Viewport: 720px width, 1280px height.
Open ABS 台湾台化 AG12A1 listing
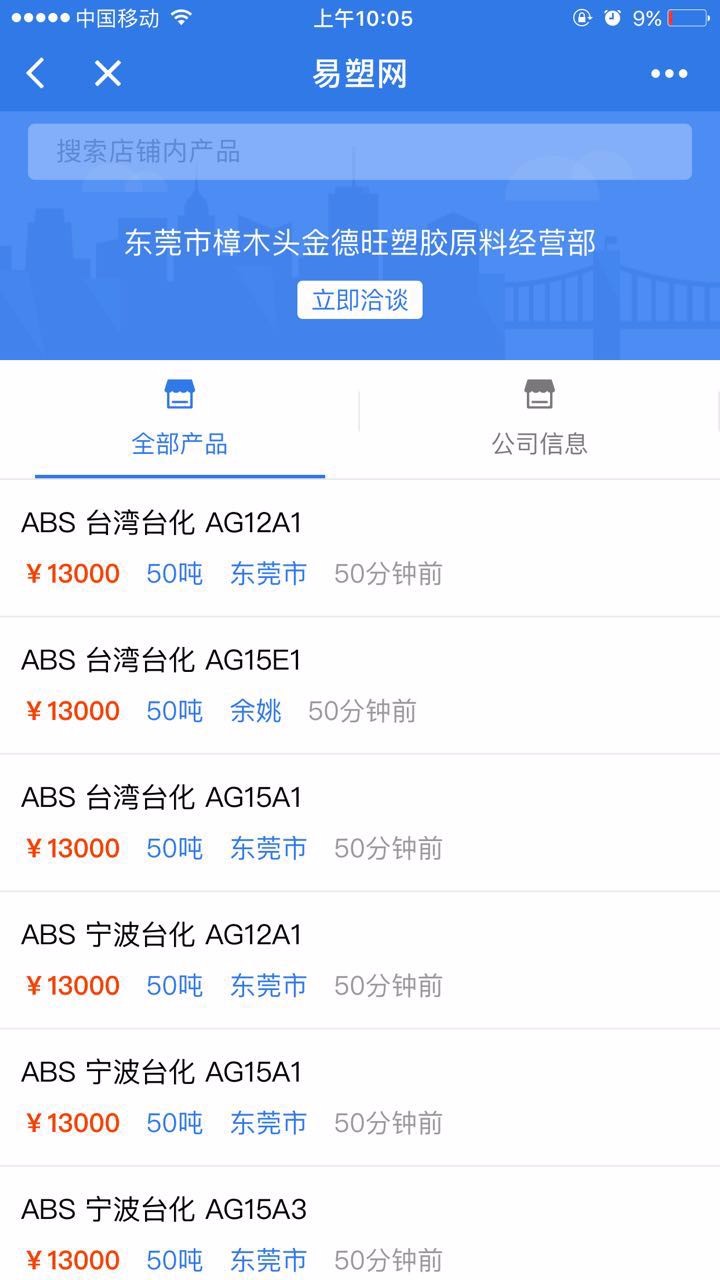tap(360, 549)
